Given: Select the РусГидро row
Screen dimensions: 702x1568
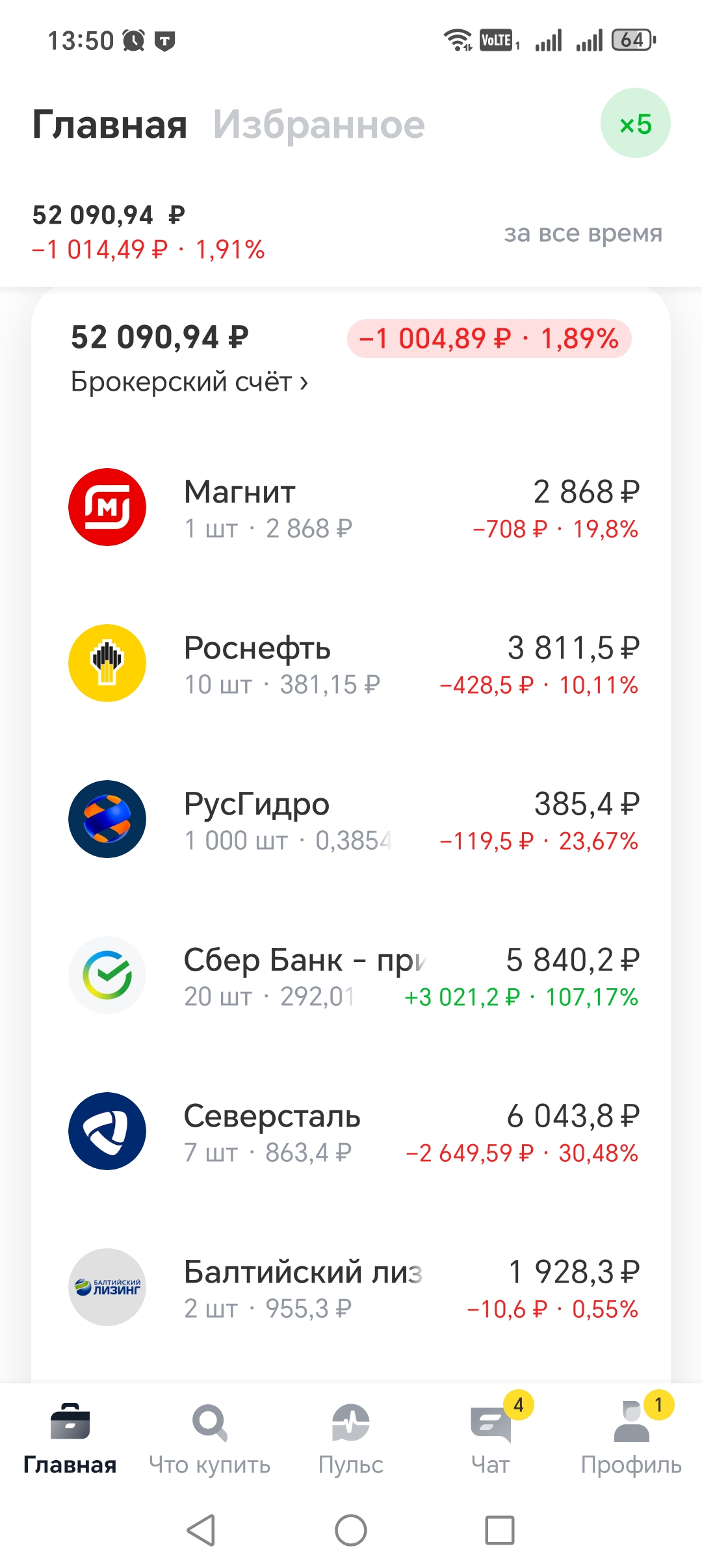Looking at the screenshot, I should (351, 820).
